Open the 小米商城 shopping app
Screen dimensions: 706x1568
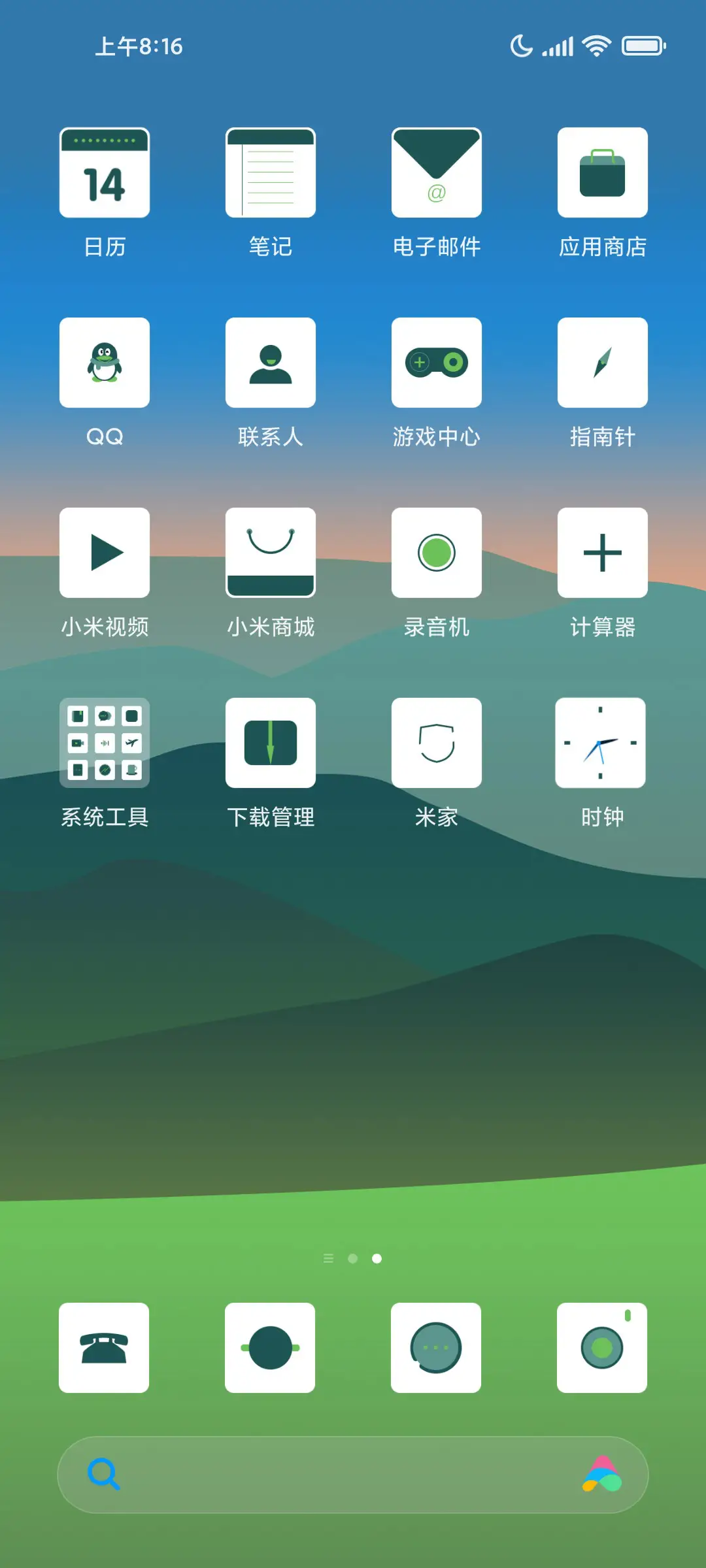click(271, 552)
